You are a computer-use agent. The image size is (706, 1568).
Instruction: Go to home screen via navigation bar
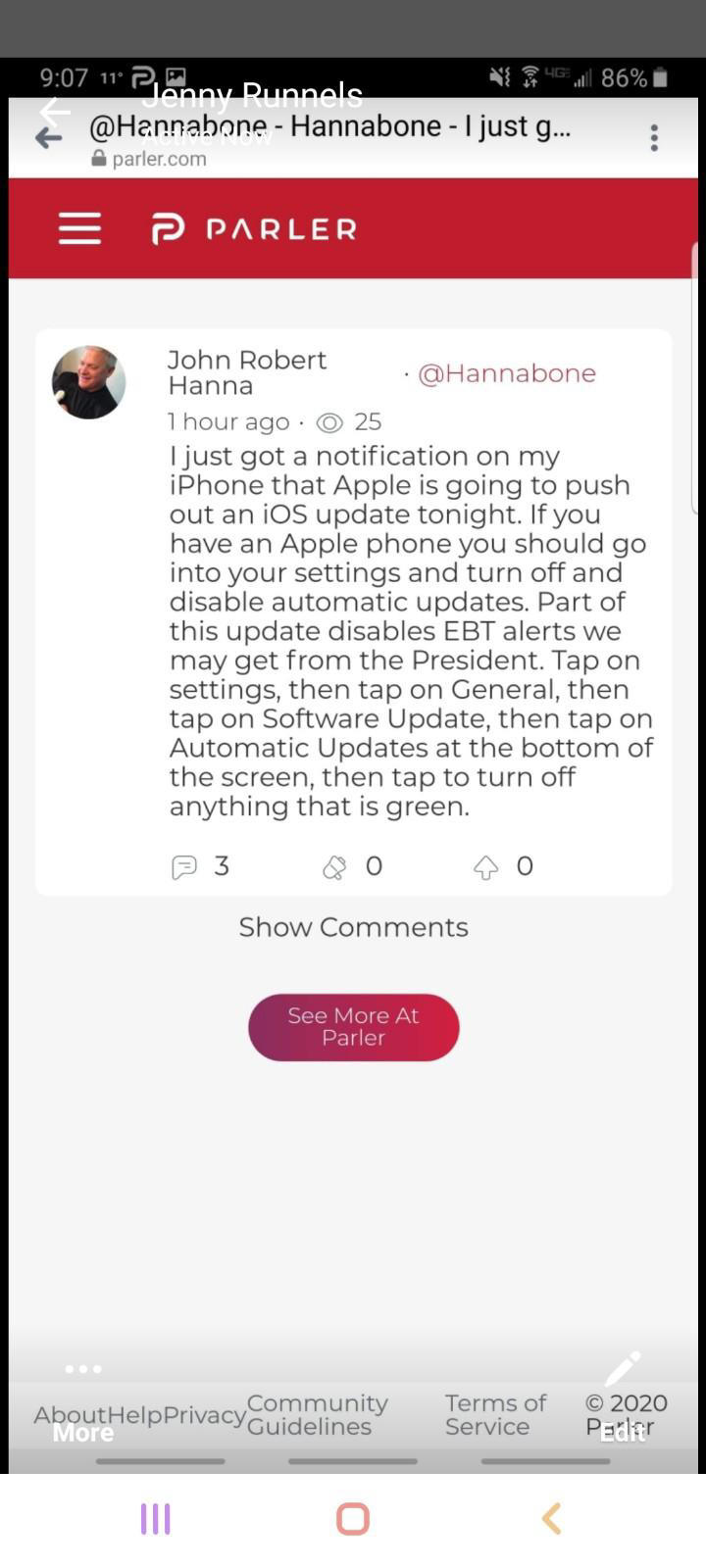click(353, 1519)
